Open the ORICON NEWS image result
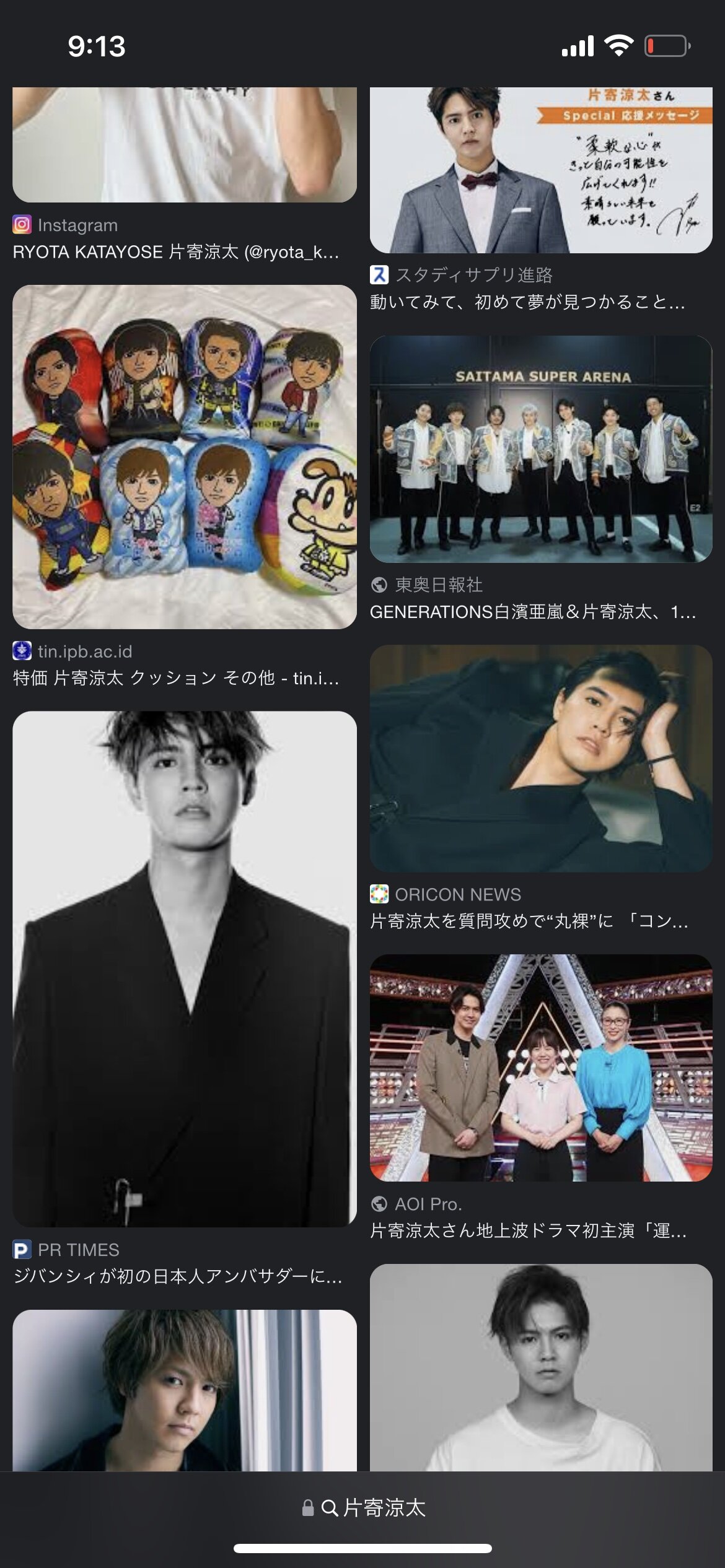 tap(540, 759)
